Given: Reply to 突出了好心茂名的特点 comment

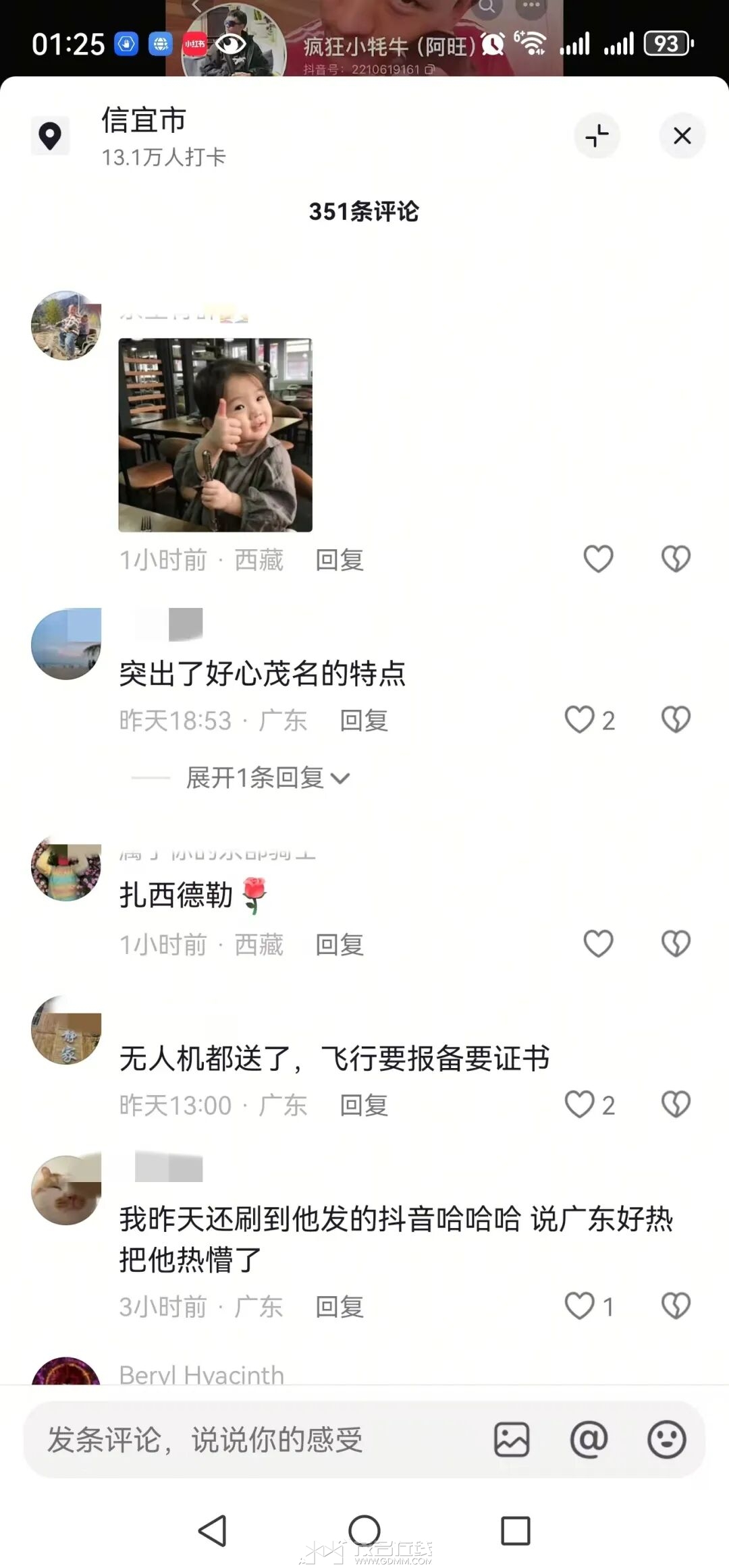Looking at the screenshot, I should pos(364,721).
